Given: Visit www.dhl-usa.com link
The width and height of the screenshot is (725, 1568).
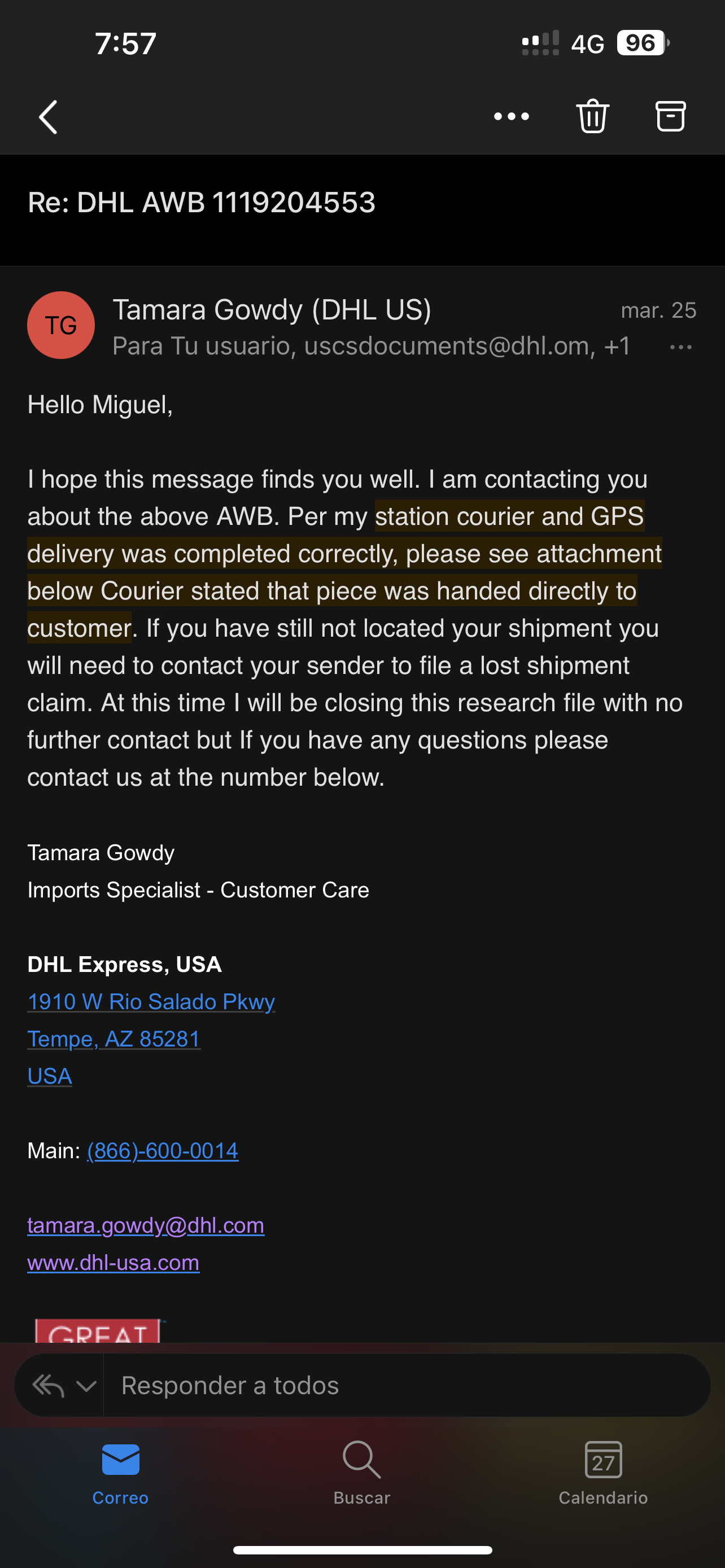Looking at the screenshot, I should (113, 1262).
